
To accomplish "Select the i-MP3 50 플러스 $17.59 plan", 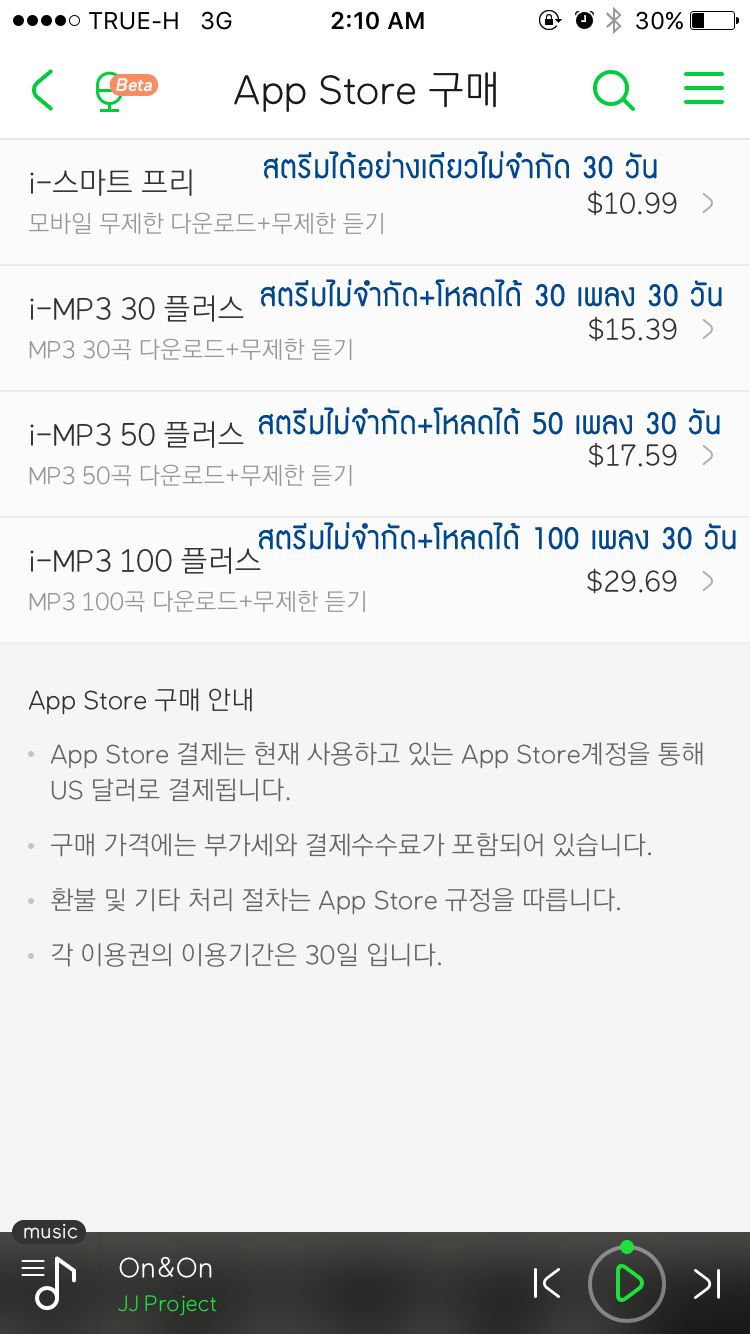I will coord(375,454).
